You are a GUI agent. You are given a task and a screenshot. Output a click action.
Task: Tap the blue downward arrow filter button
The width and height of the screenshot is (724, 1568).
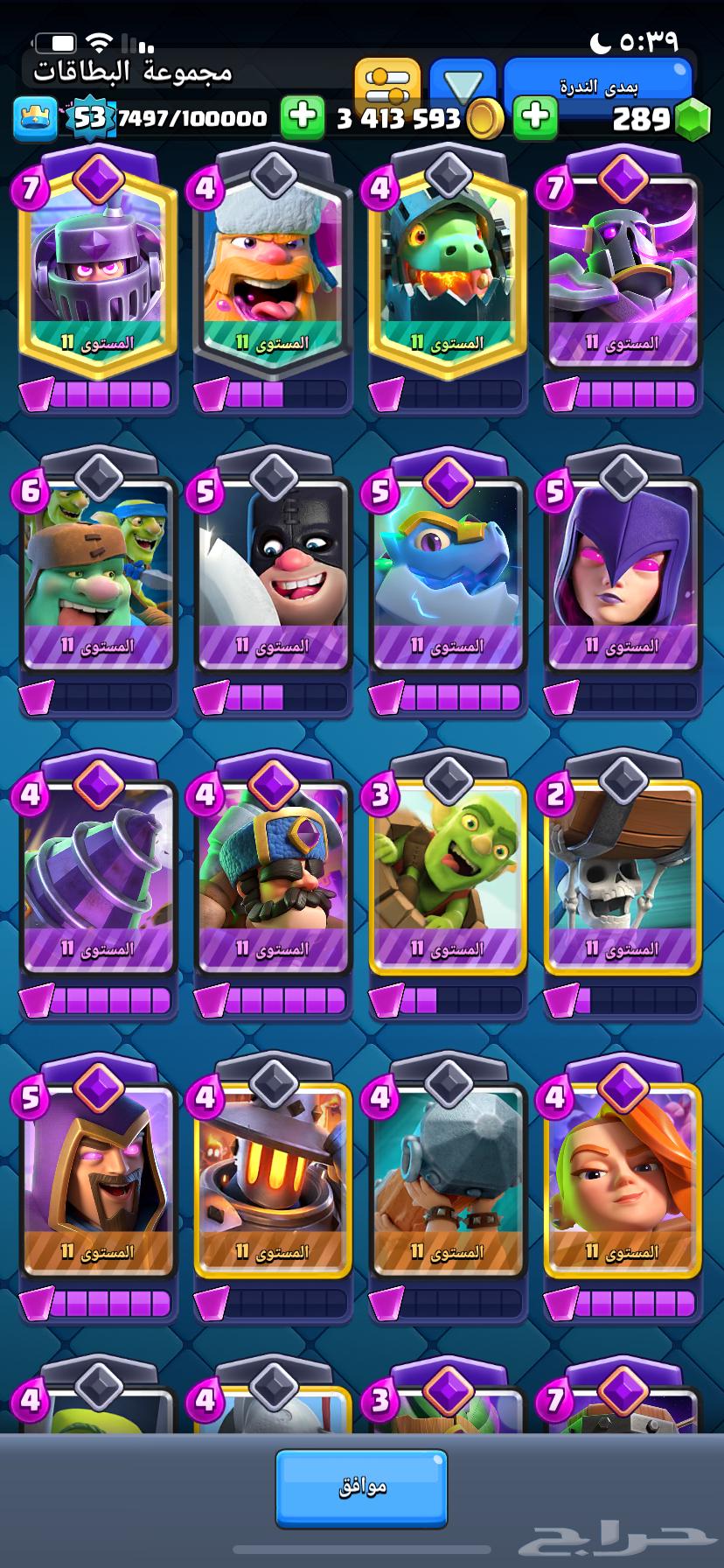pyautogui.click(x=463, y=86)
